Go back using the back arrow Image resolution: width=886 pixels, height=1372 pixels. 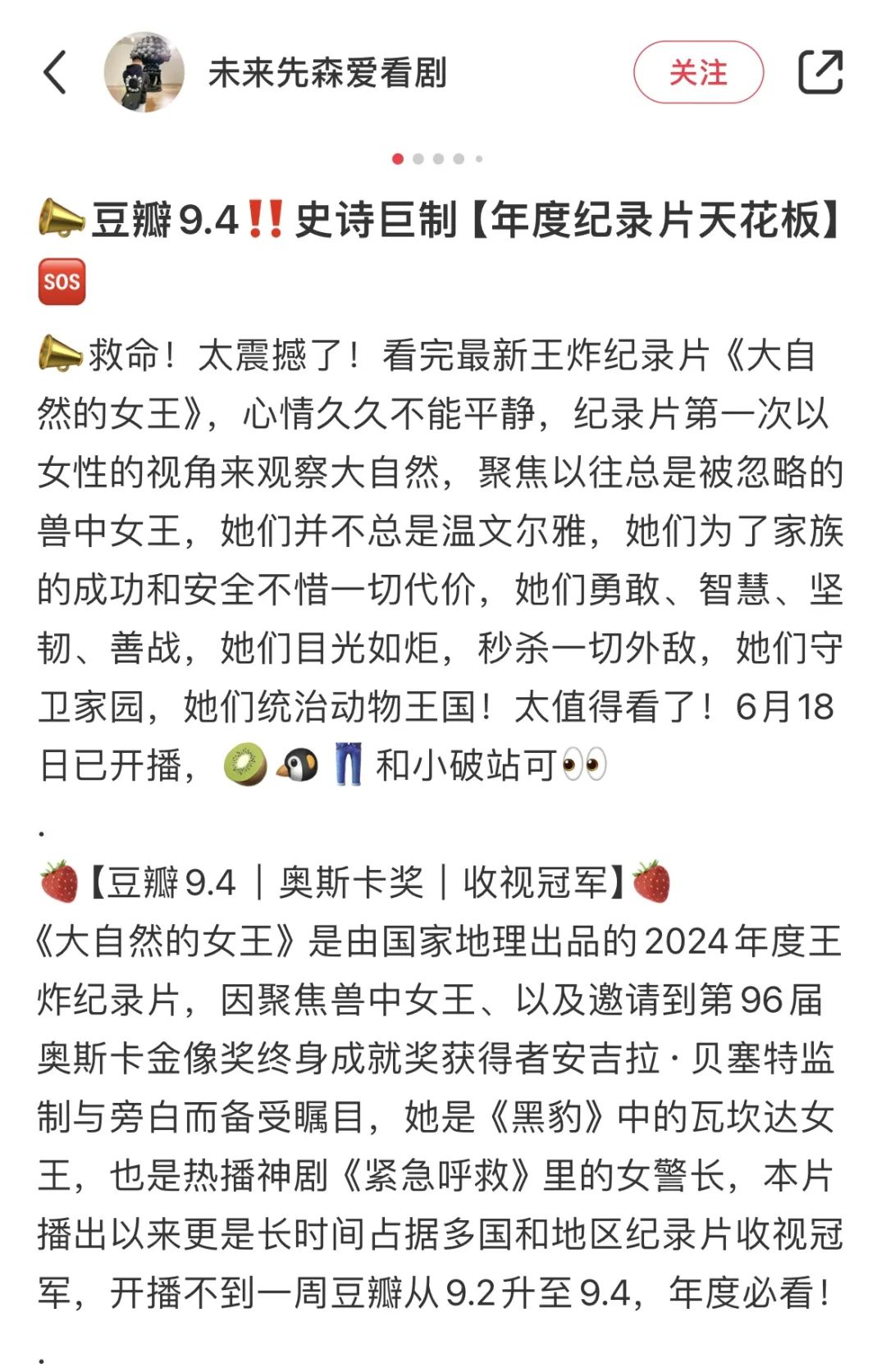(x=55, y=72)
